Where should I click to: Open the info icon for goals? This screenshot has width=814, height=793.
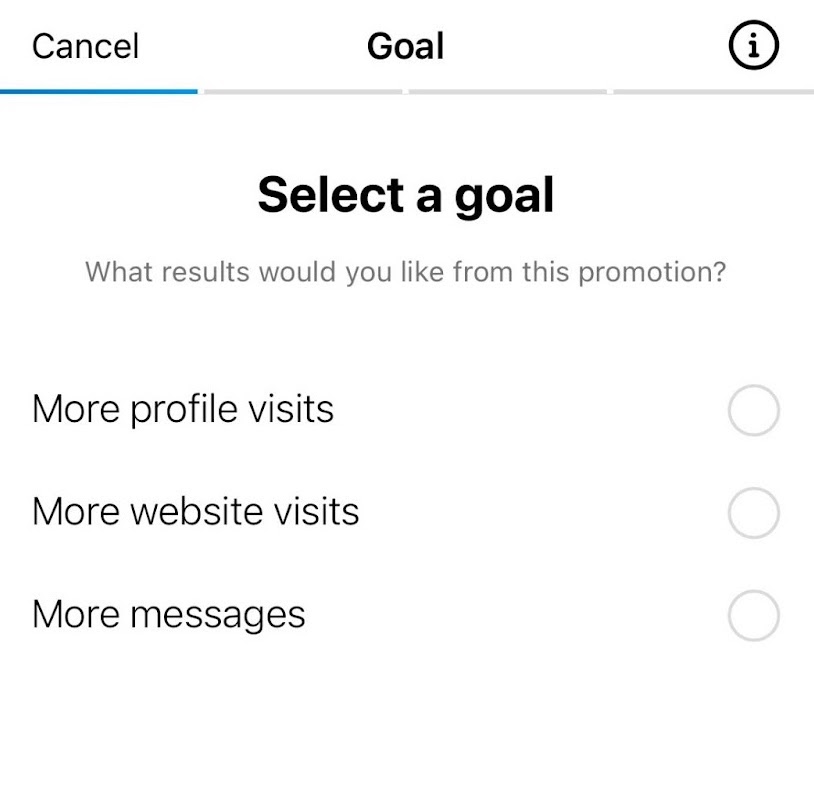point(753,46)
